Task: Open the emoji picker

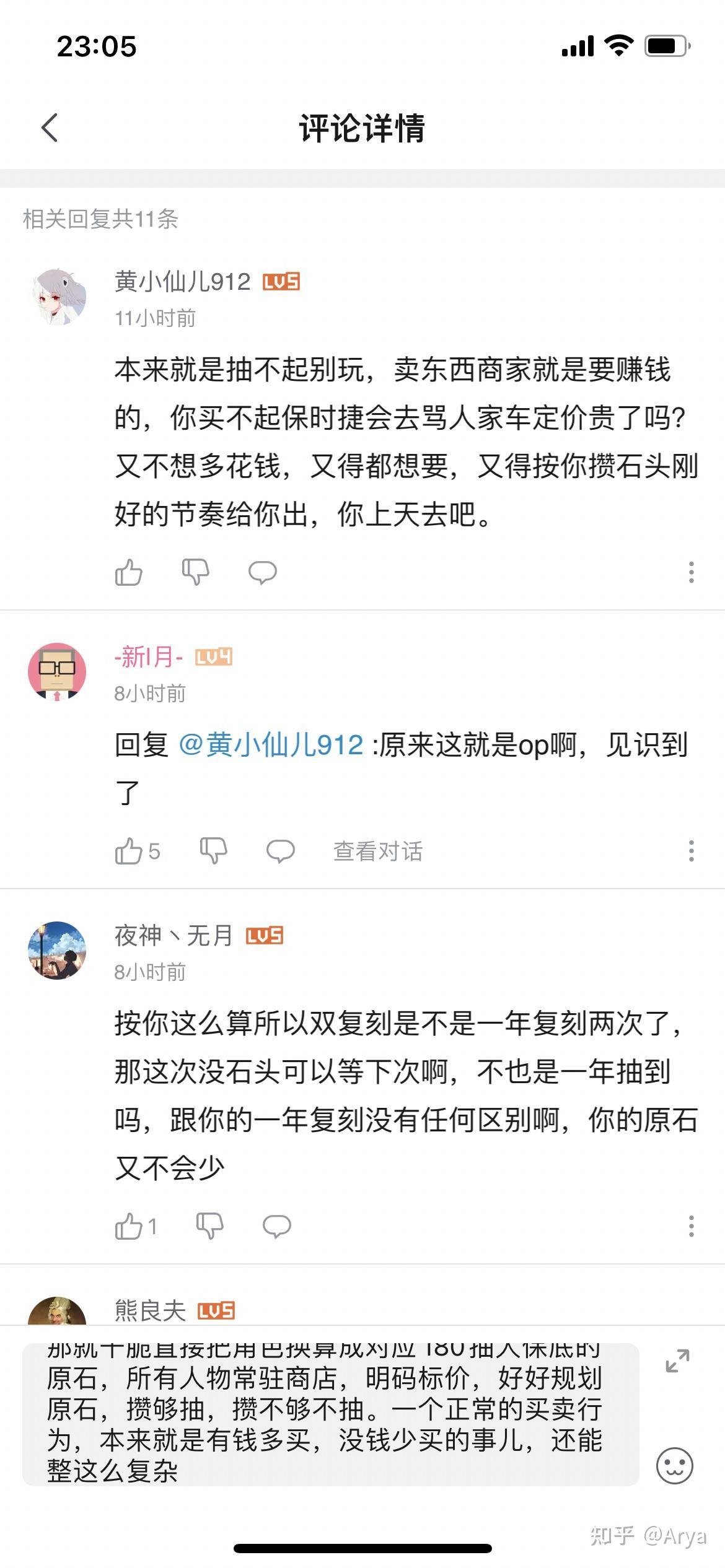Action: 674,1465
